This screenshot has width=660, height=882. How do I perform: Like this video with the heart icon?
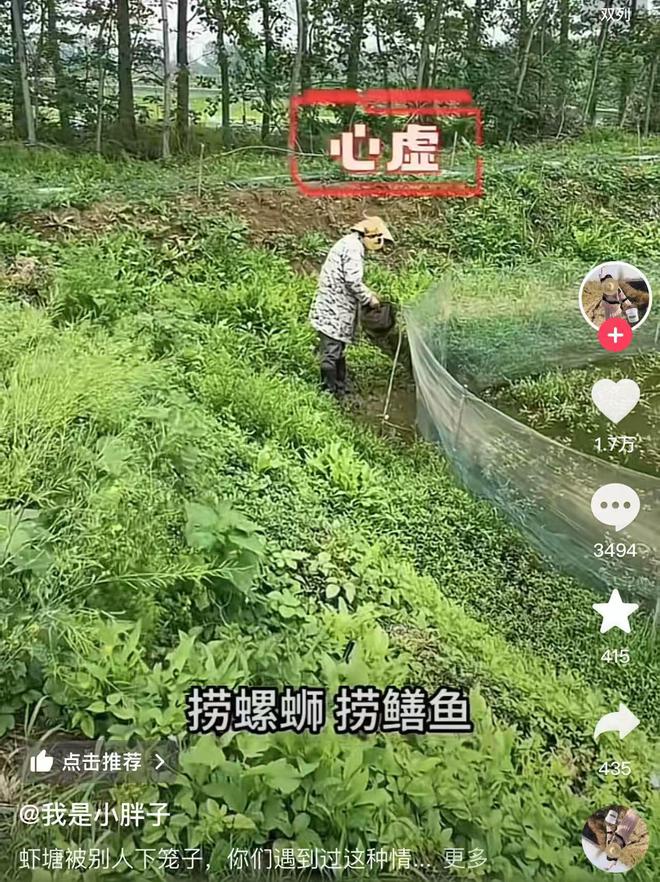click(x=615, y=401)
